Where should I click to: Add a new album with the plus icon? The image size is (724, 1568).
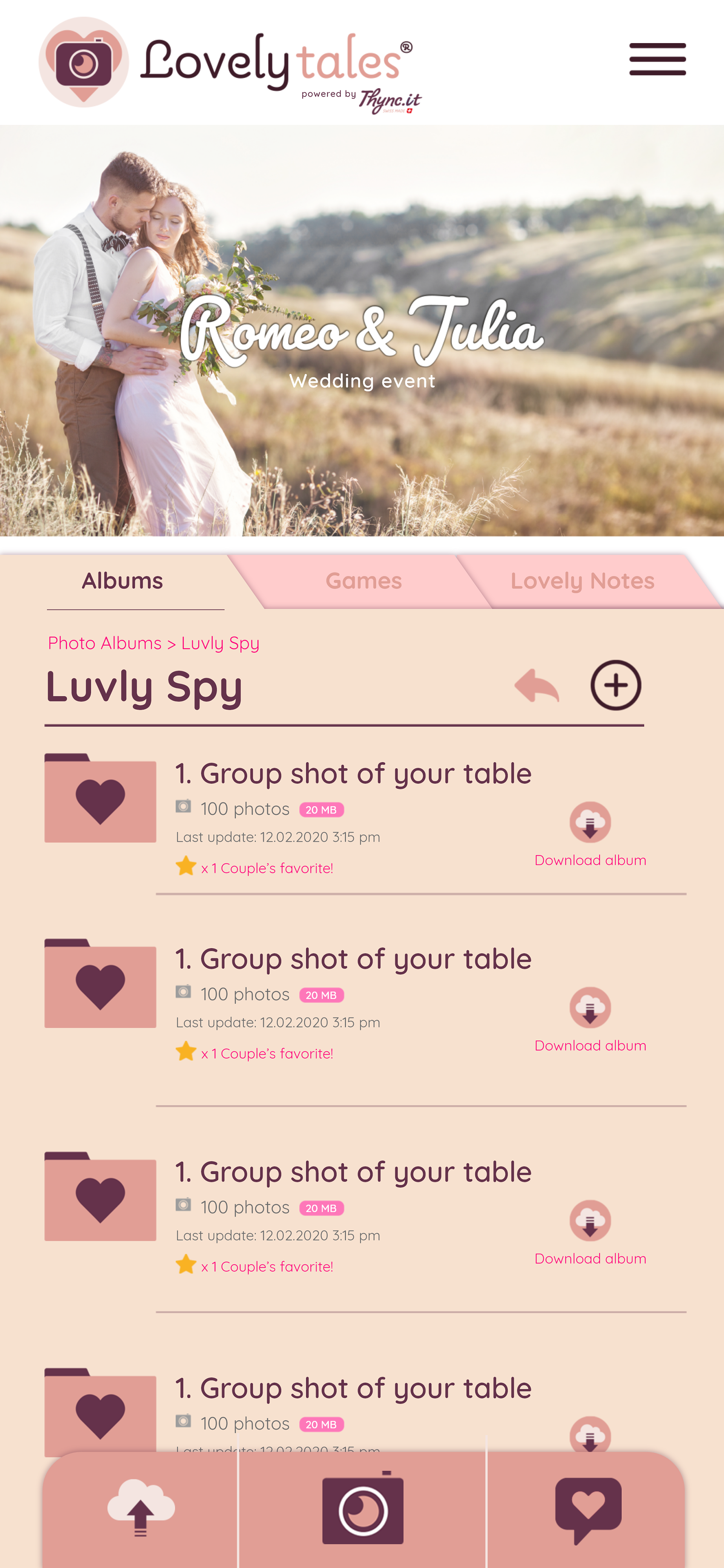coord(616,685)
